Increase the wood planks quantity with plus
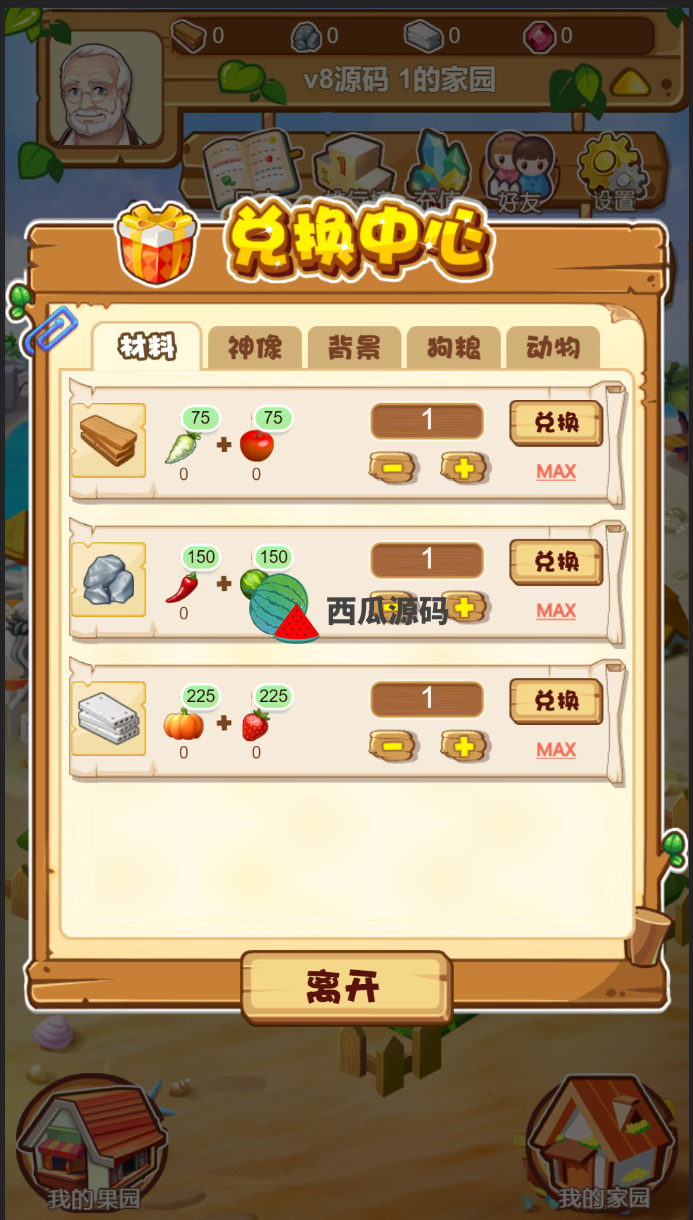 464,467
